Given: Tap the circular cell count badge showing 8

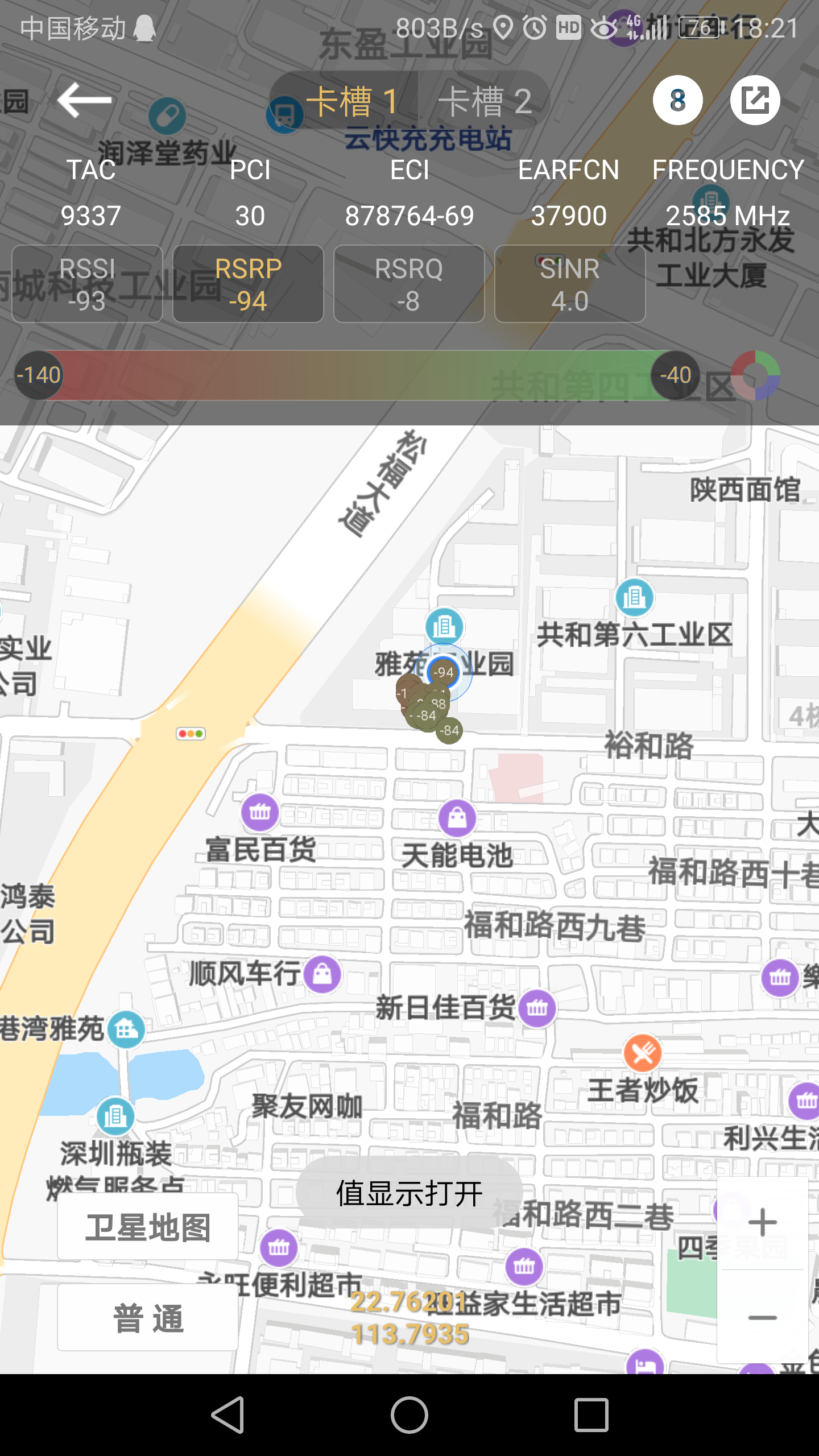Looking at the screenshot, I should (677, 100).
